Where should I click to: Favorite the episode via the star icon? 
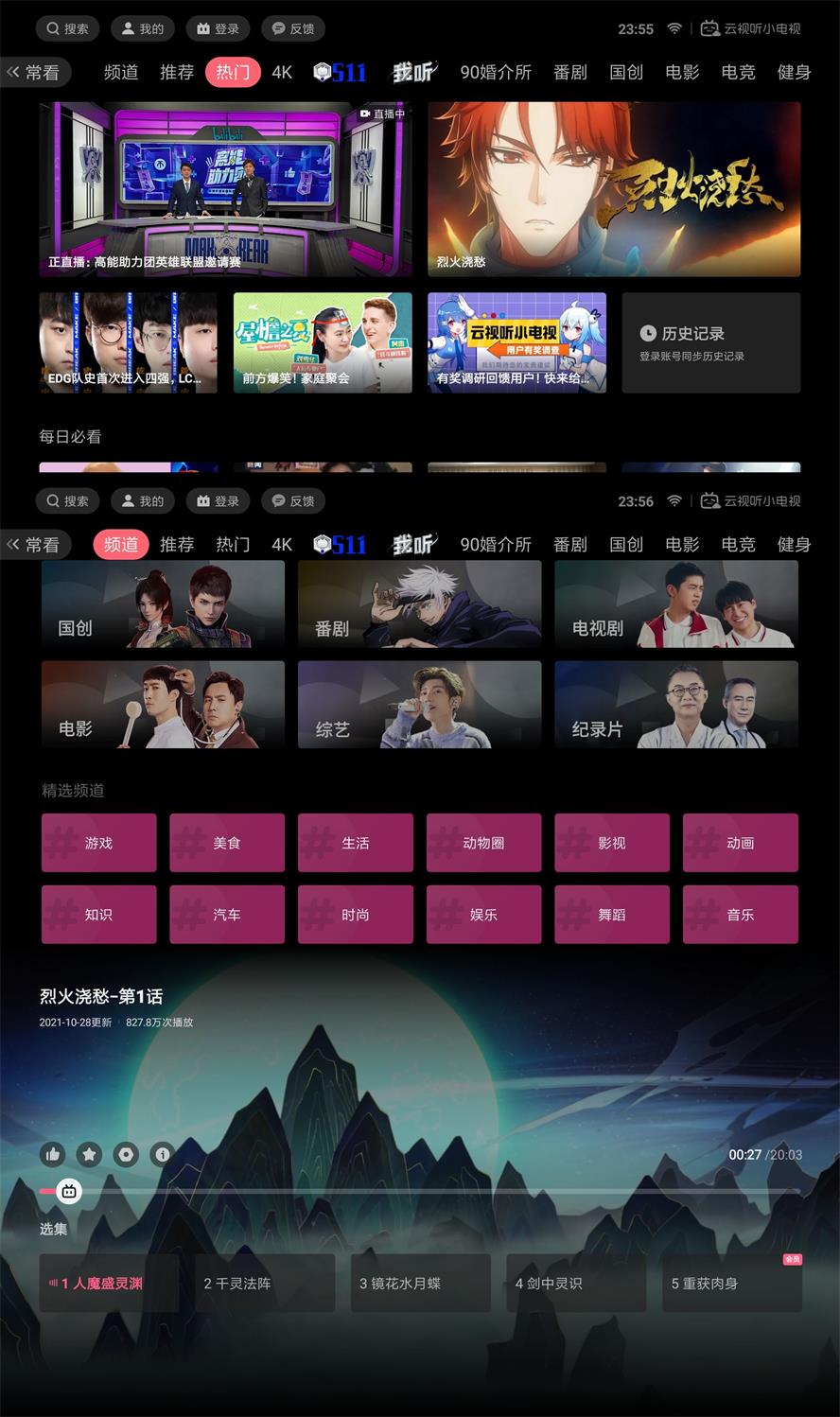tap(89, 1155)
